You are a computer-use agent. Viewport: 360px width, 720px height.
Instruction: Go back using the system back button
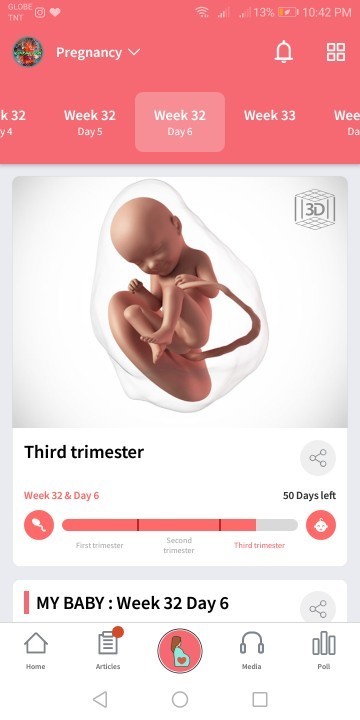pos(100,699)
